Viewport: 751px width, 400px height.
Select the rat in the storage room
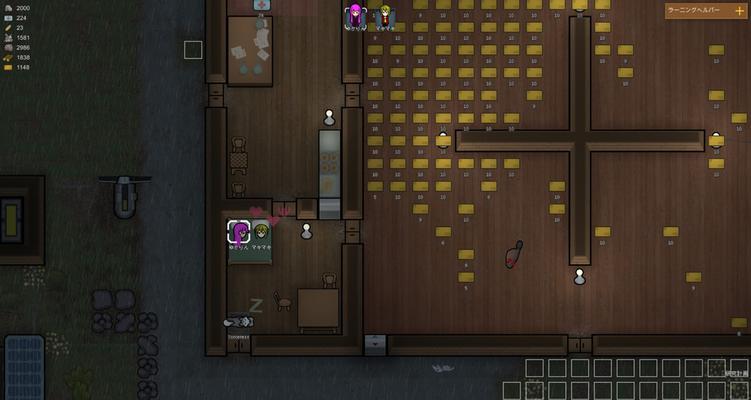tap(514, 255)
